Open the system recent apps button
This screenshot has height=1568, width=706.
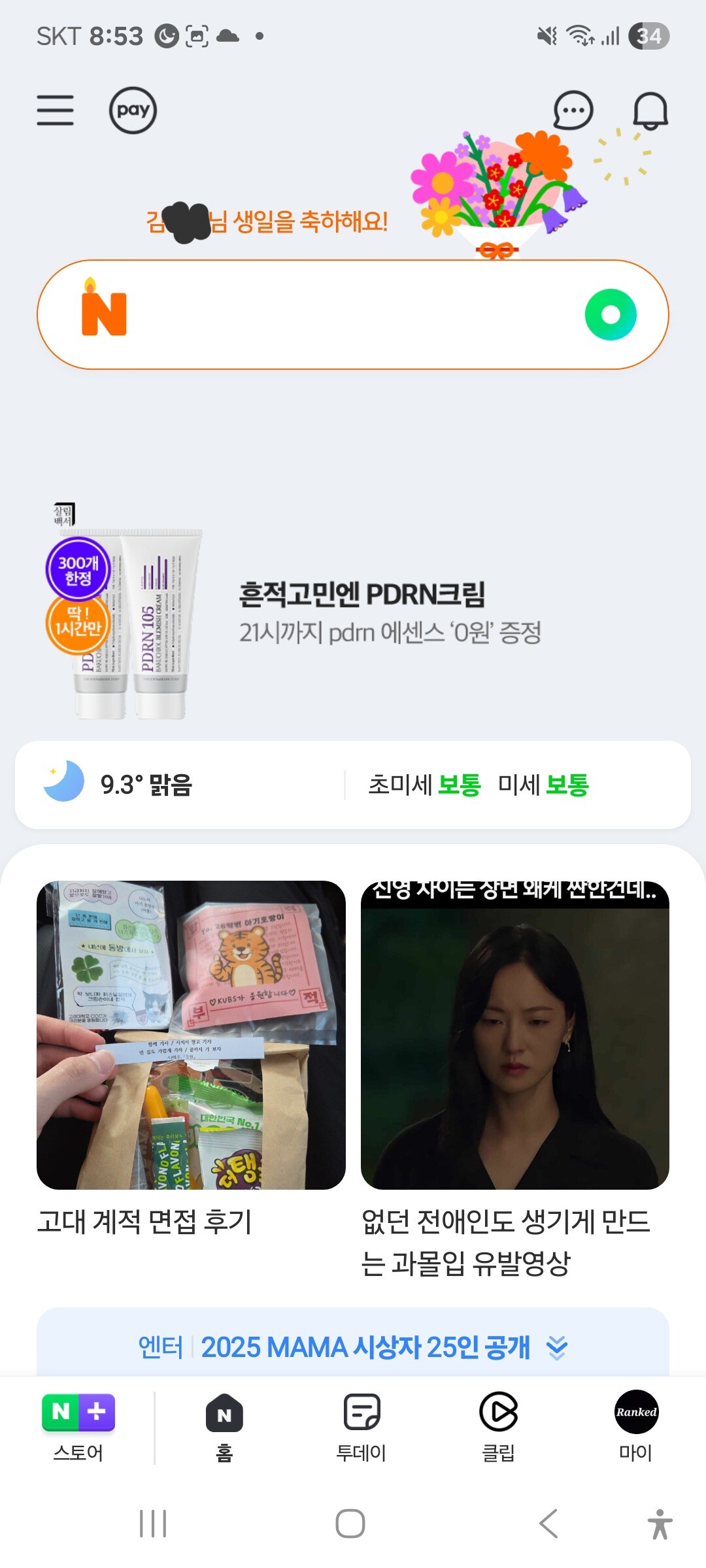click(153, 1524)
